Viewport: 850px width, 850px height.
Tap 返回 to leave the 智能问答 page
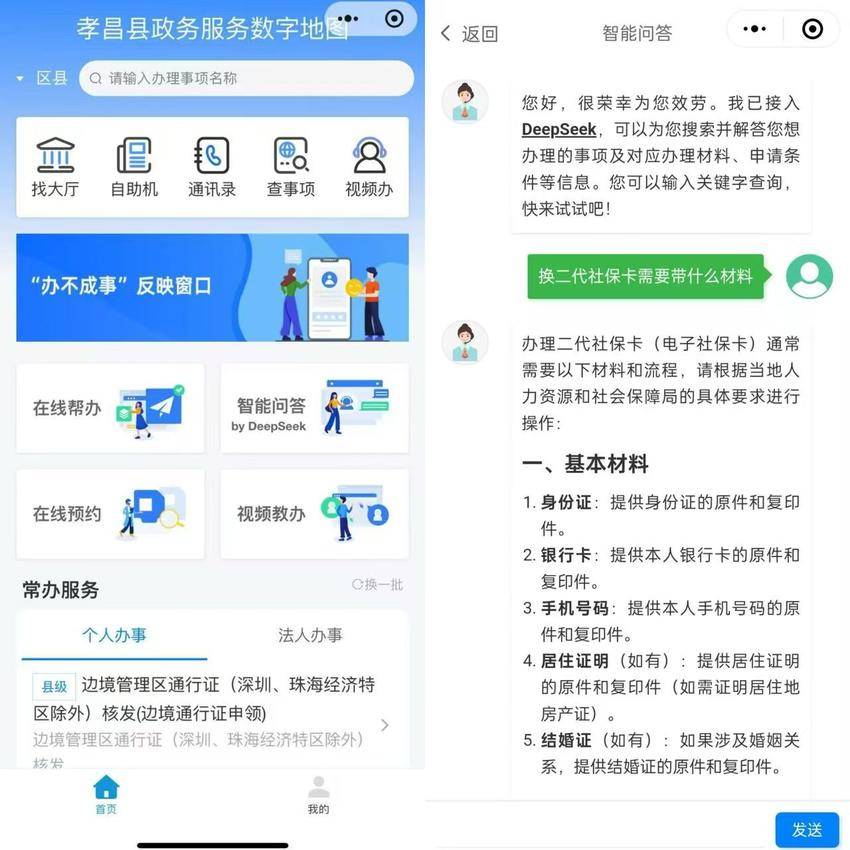pos(470,33)
